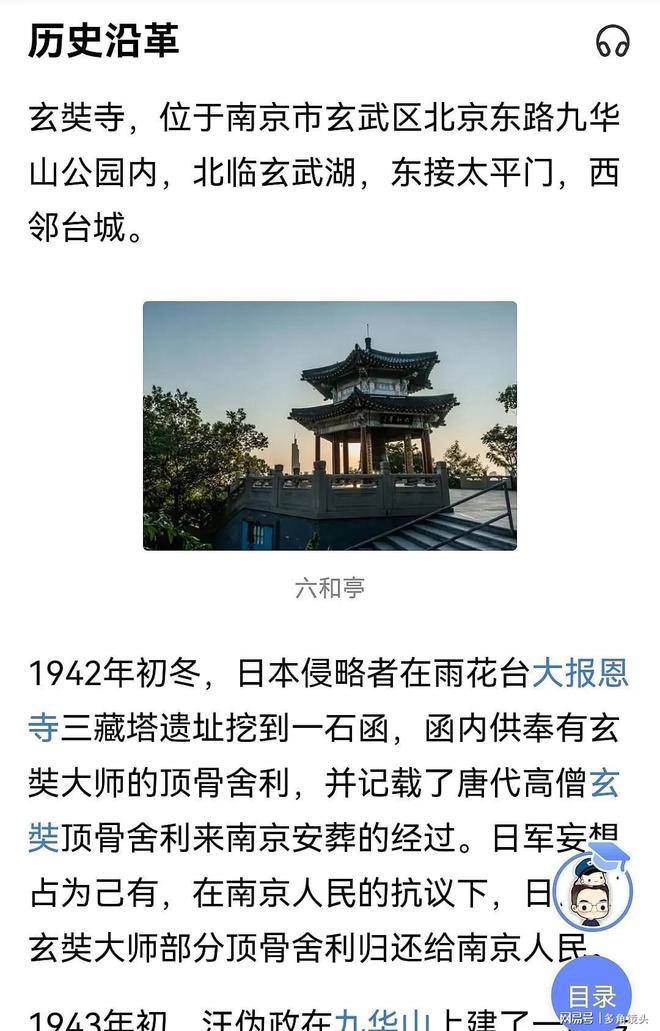Image resolution: width=660 pixels, height=1031 pixels.
Task: Open the 六和亭 photo
Action: pos(329,425)
